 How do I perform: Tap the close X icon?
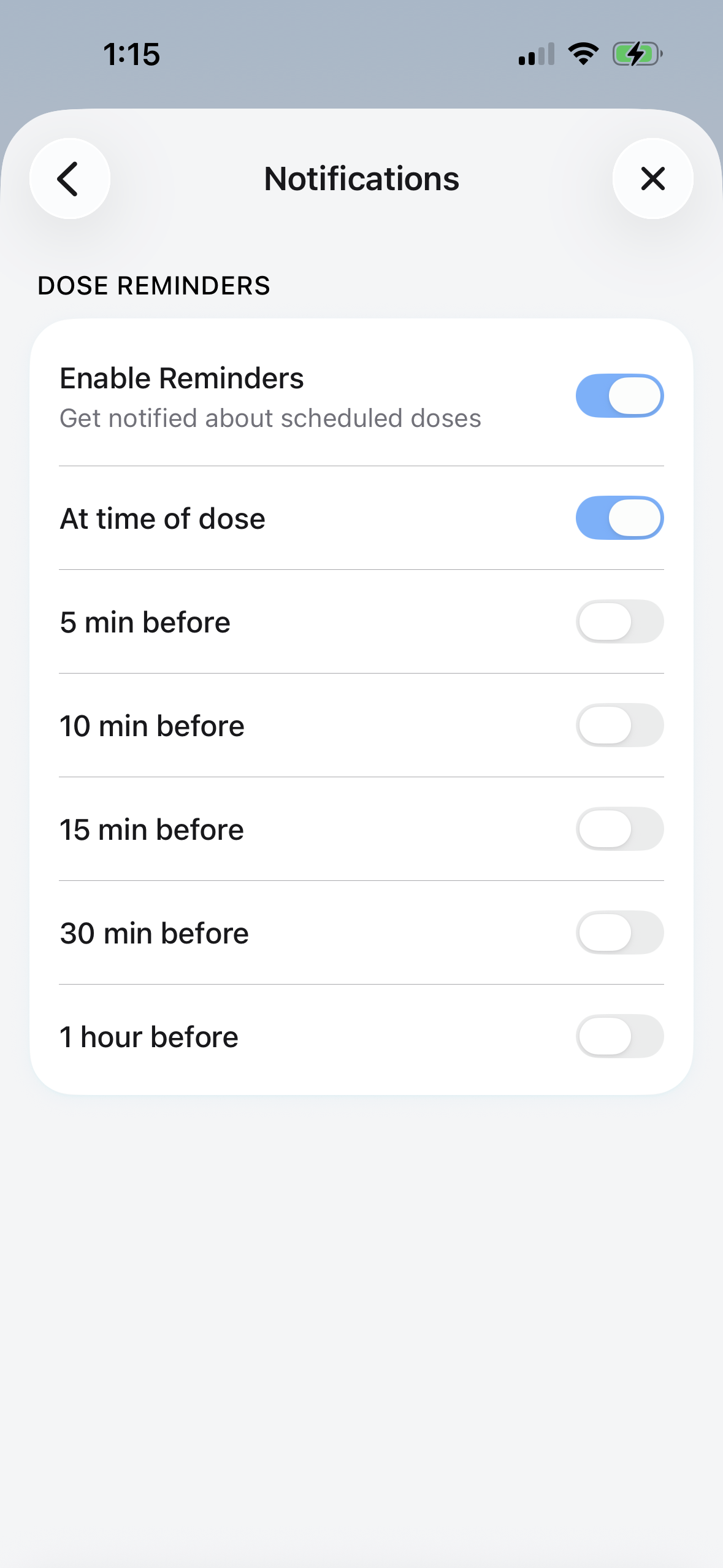tap(652, 179)
